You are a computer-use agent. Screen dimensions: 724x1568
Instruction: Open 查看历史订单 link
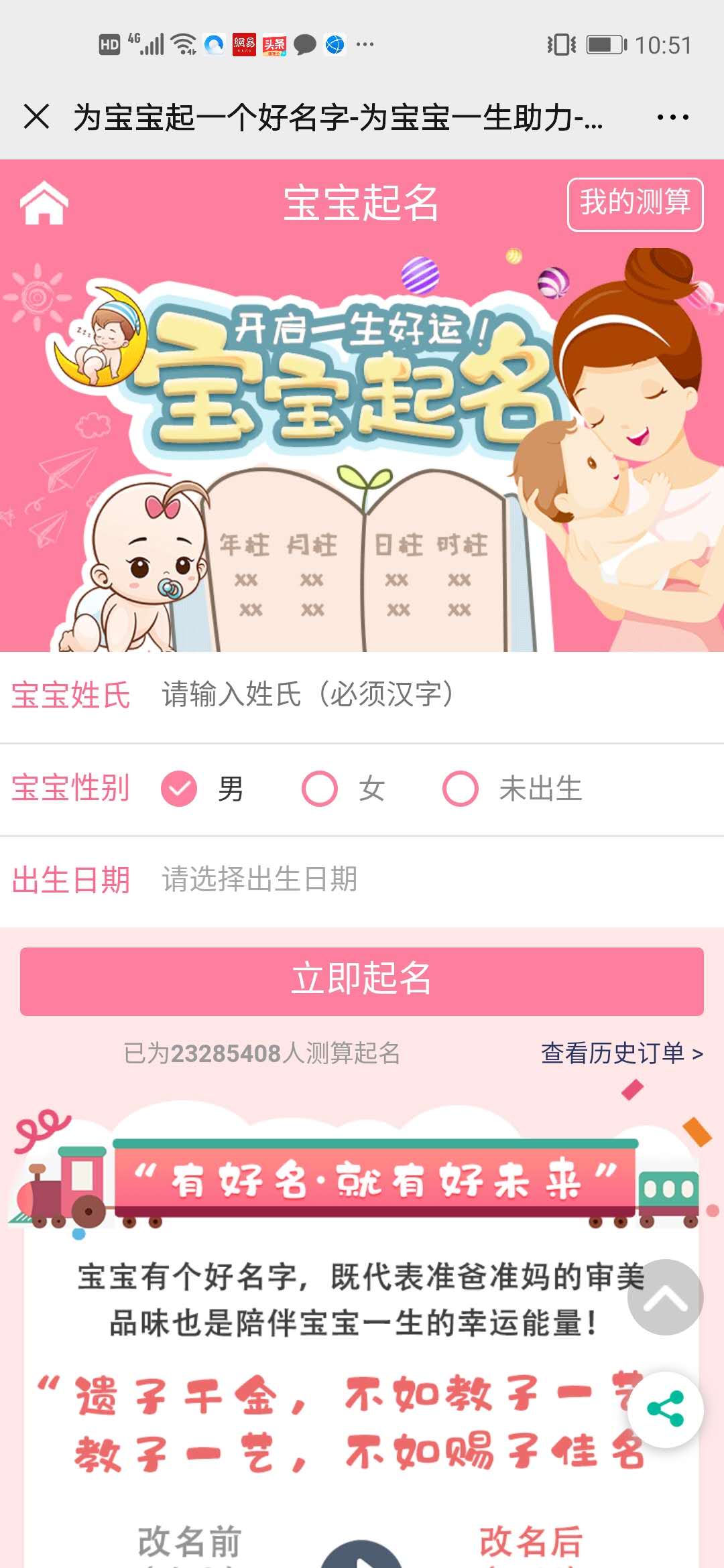click(621, 1053)
